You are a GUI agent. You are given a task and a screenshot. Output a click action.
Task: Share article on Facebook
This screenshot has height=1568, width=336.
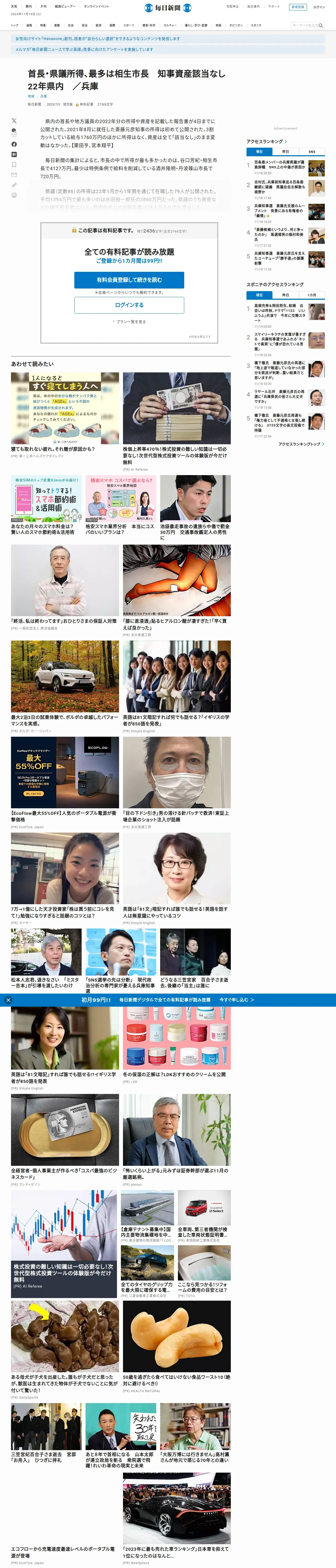click(14, 144)
